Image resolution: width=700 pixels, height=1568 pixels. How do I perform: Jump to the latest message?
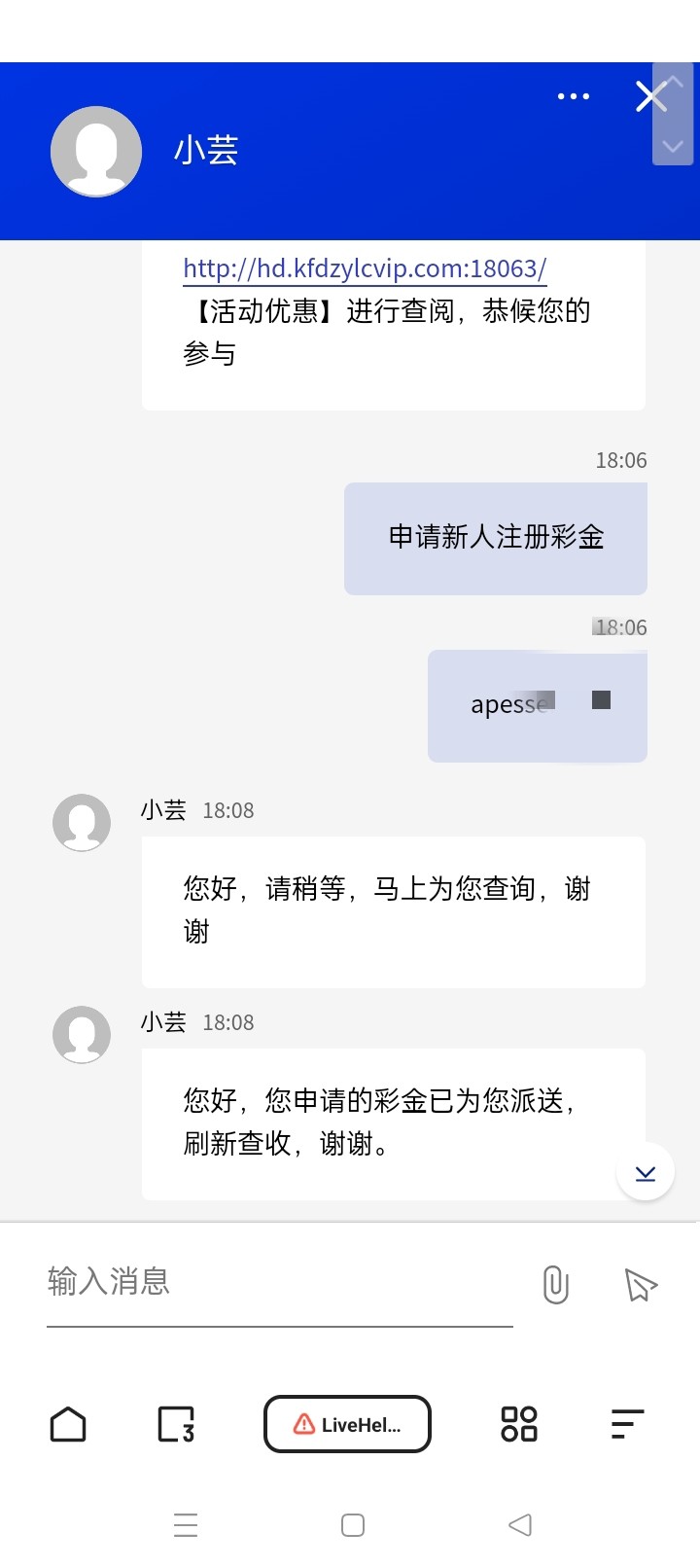646,1173
